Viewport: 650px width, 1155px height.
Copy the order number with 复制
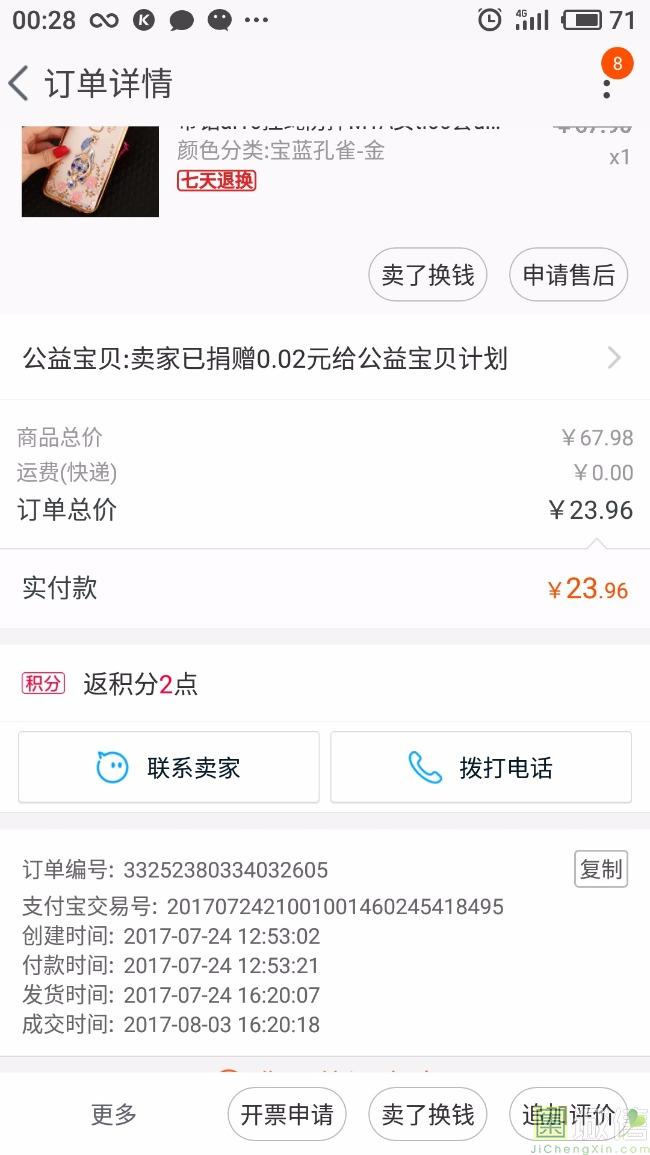click(x=601, y=869)
